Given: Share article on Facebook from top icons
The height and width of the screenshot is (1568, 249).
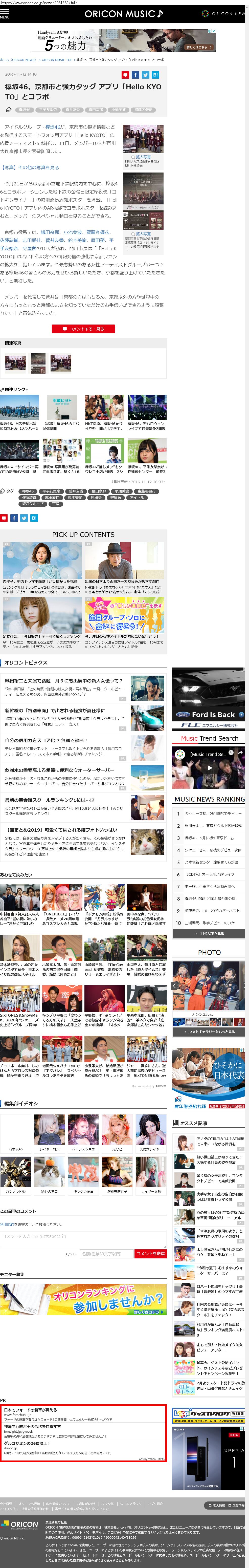Looking at the screenshot, I should (135, 75).
